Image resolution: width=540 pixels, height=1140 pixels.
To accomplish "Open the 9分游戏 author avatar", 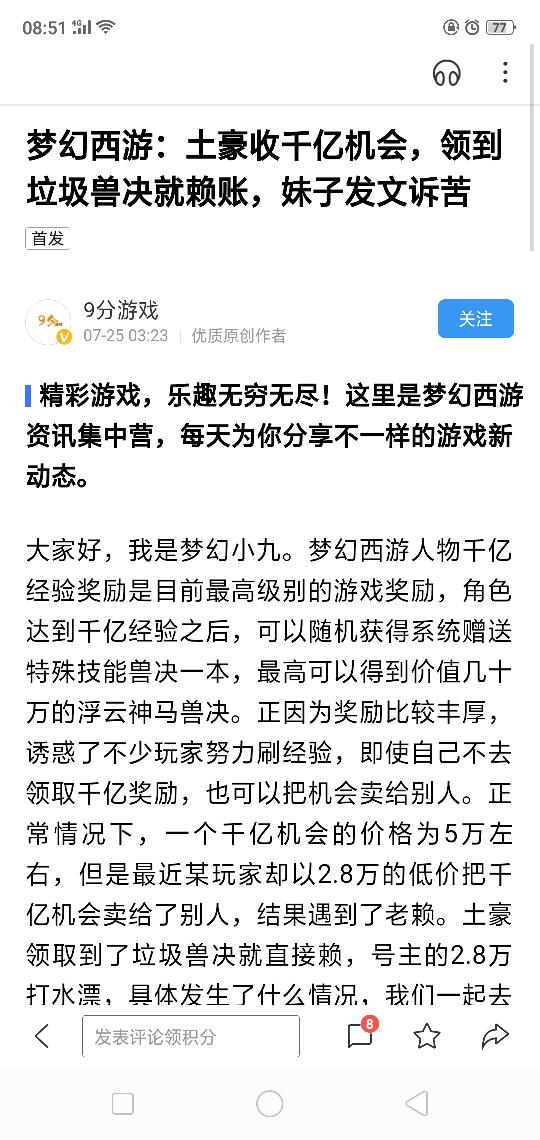I will point(48,321).
